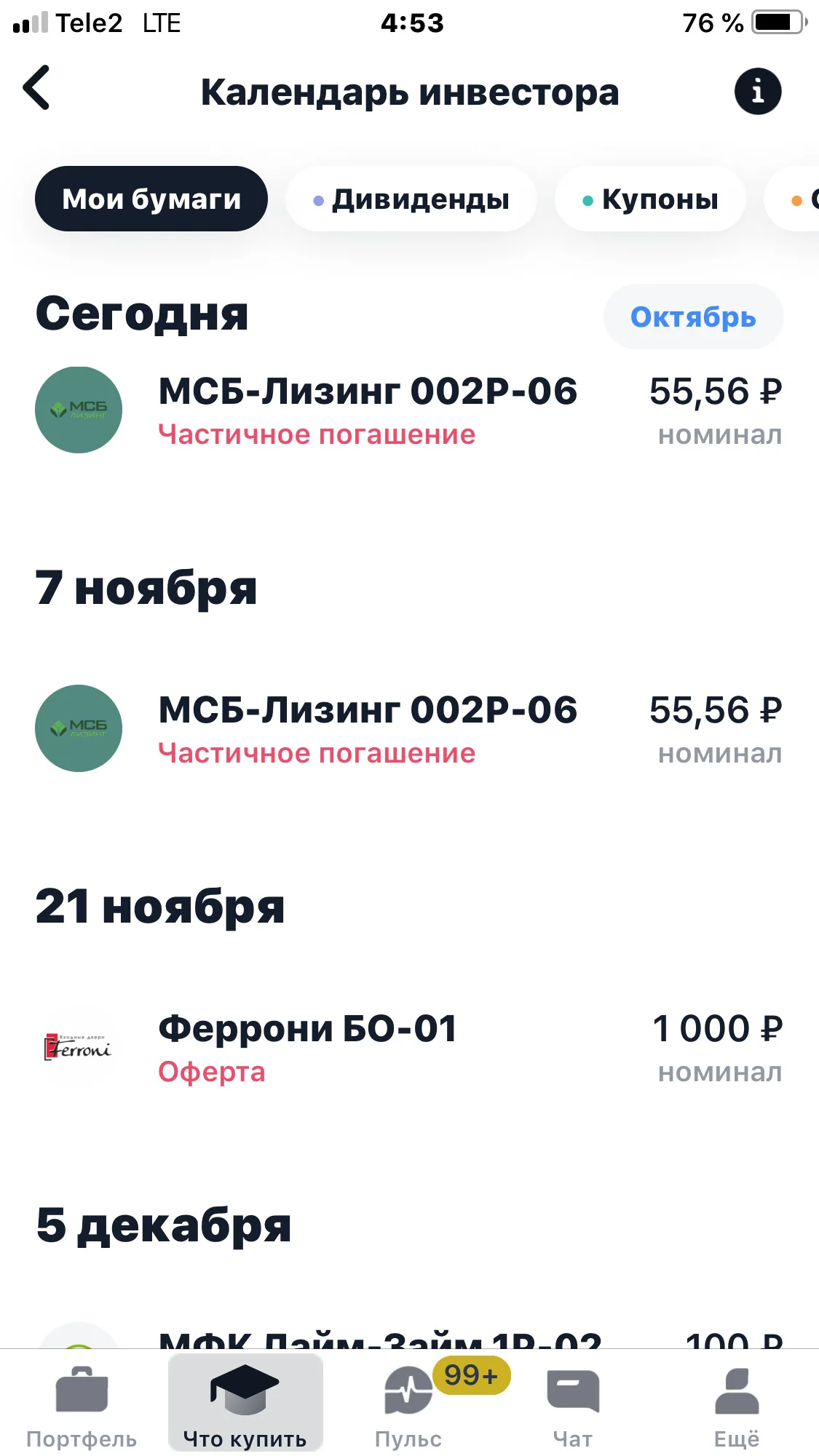The image size is (819, 1456).
Task: Filter the calendar by Дивиденды
Action: click(411, 199)
